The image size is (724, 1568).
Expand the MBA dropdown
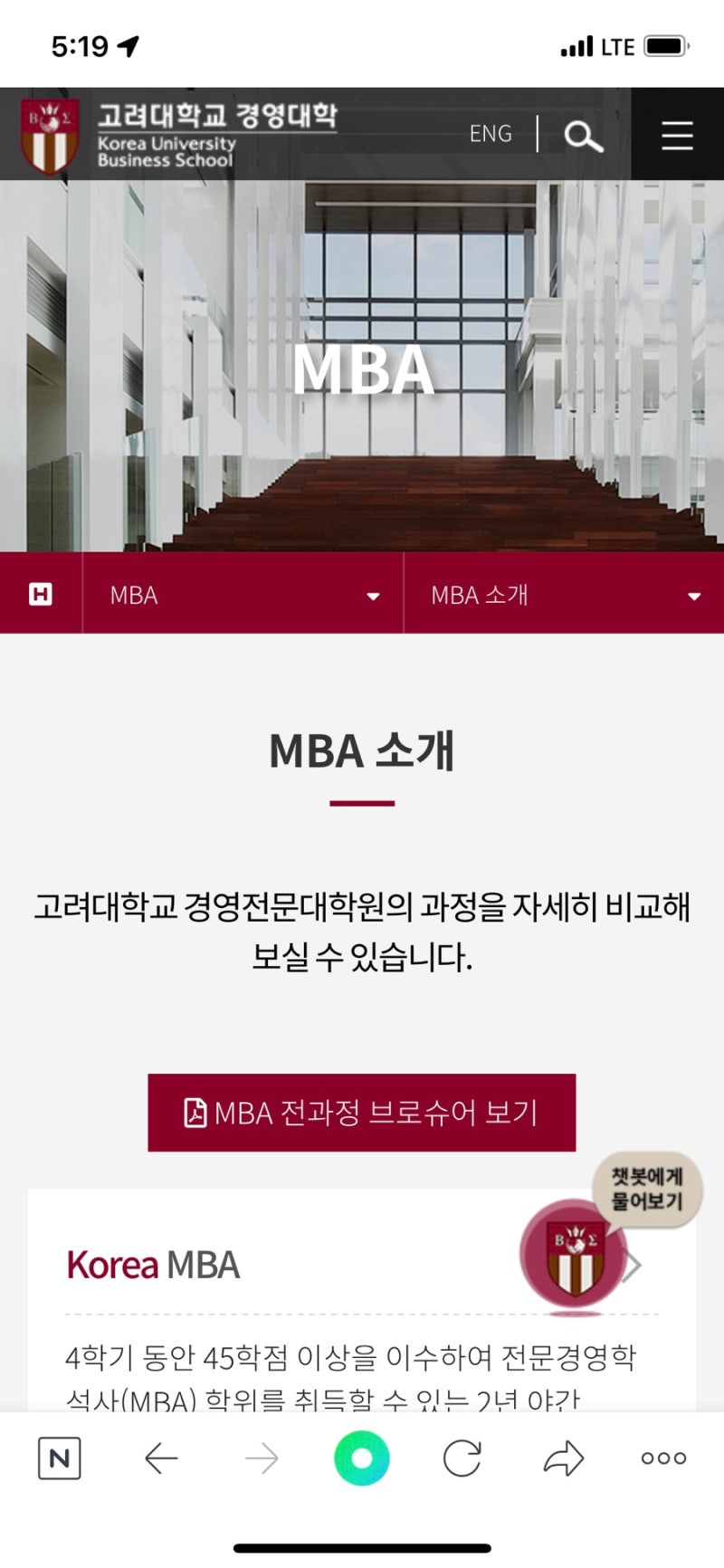click(243, 595)
